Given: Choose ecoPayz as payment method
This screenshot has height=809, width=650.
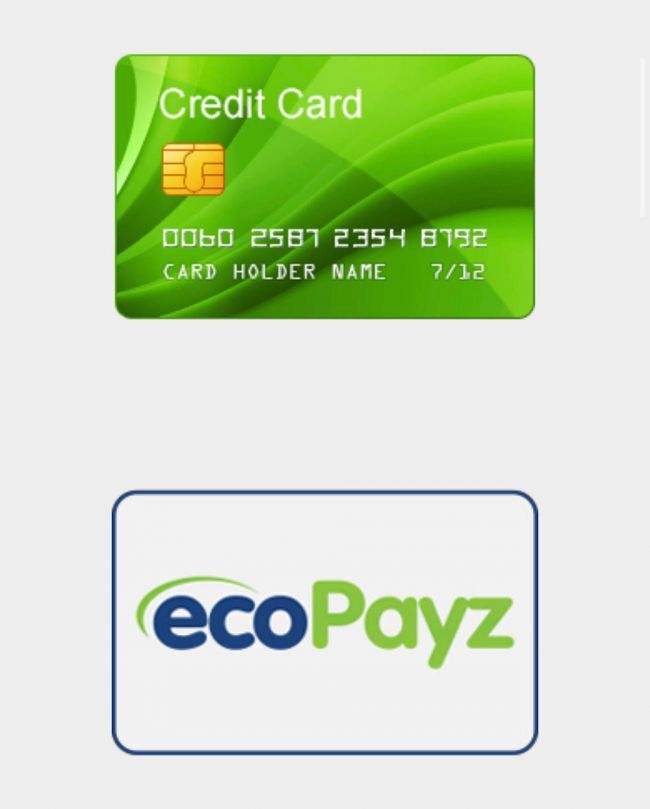Looking at the screenshot, I should point(324,622).
